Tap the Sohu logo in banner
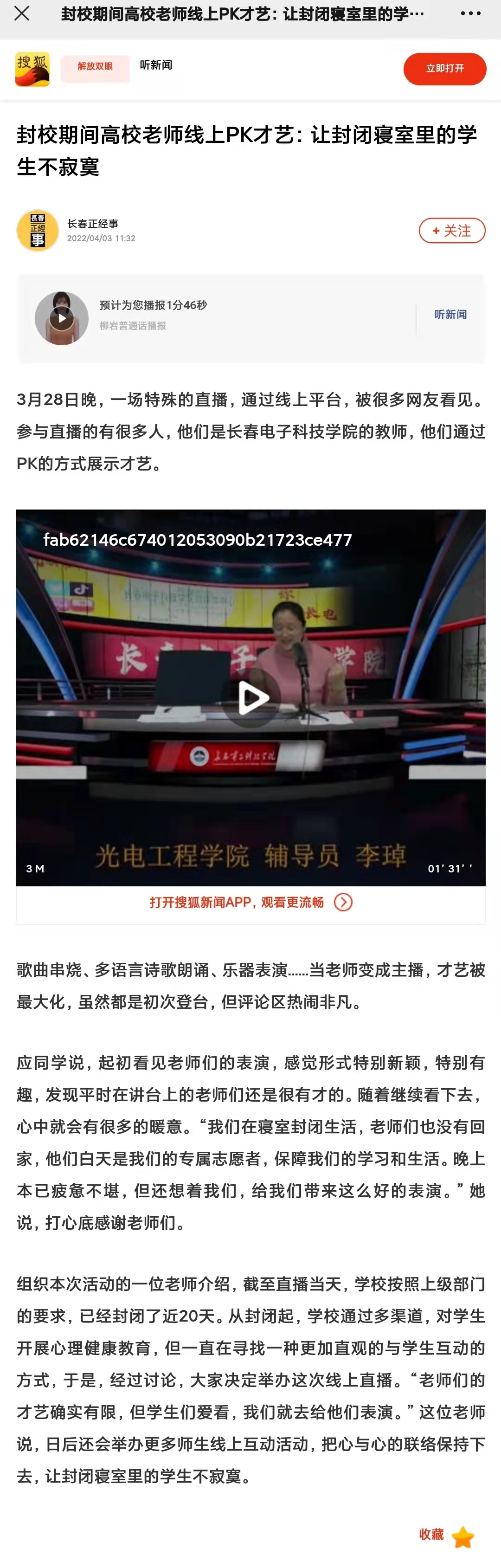The height and width of the screenshot is (1568, 501). [32, 69]
